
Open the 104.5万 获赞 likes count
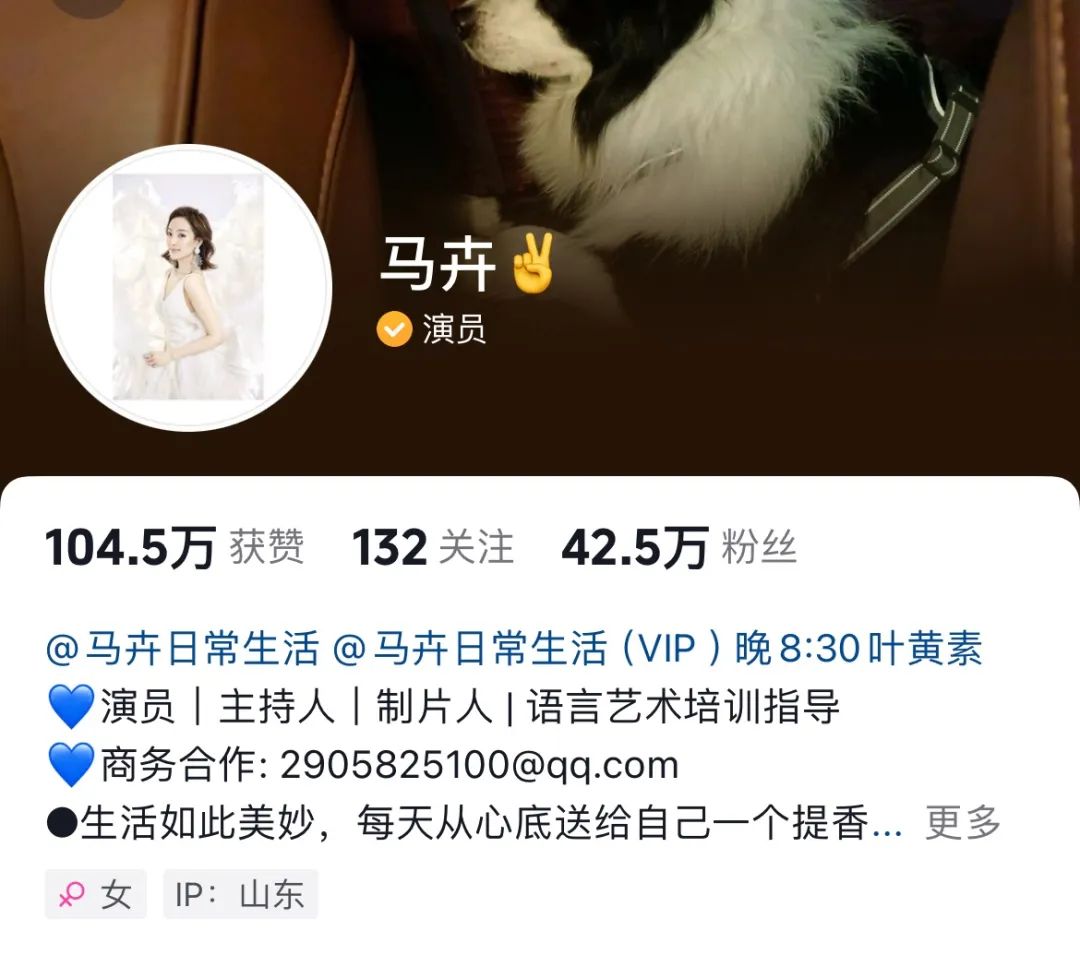point(174,548)
